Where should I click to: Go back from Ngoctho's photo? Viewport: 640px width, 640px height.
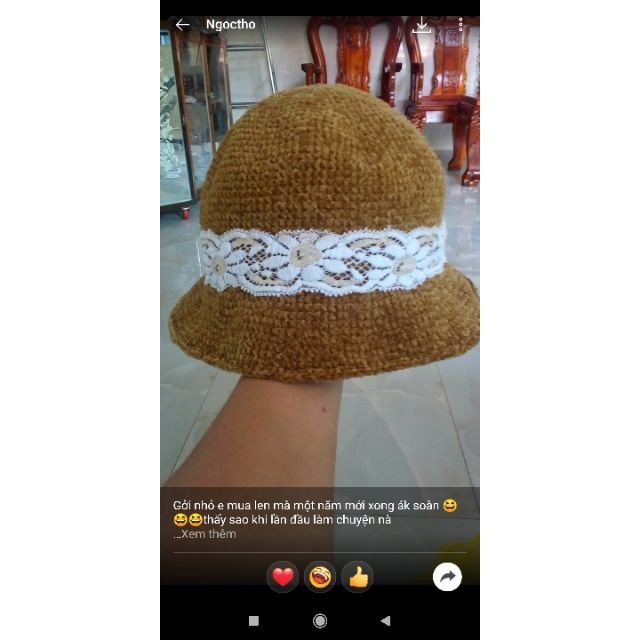[182, 25]
